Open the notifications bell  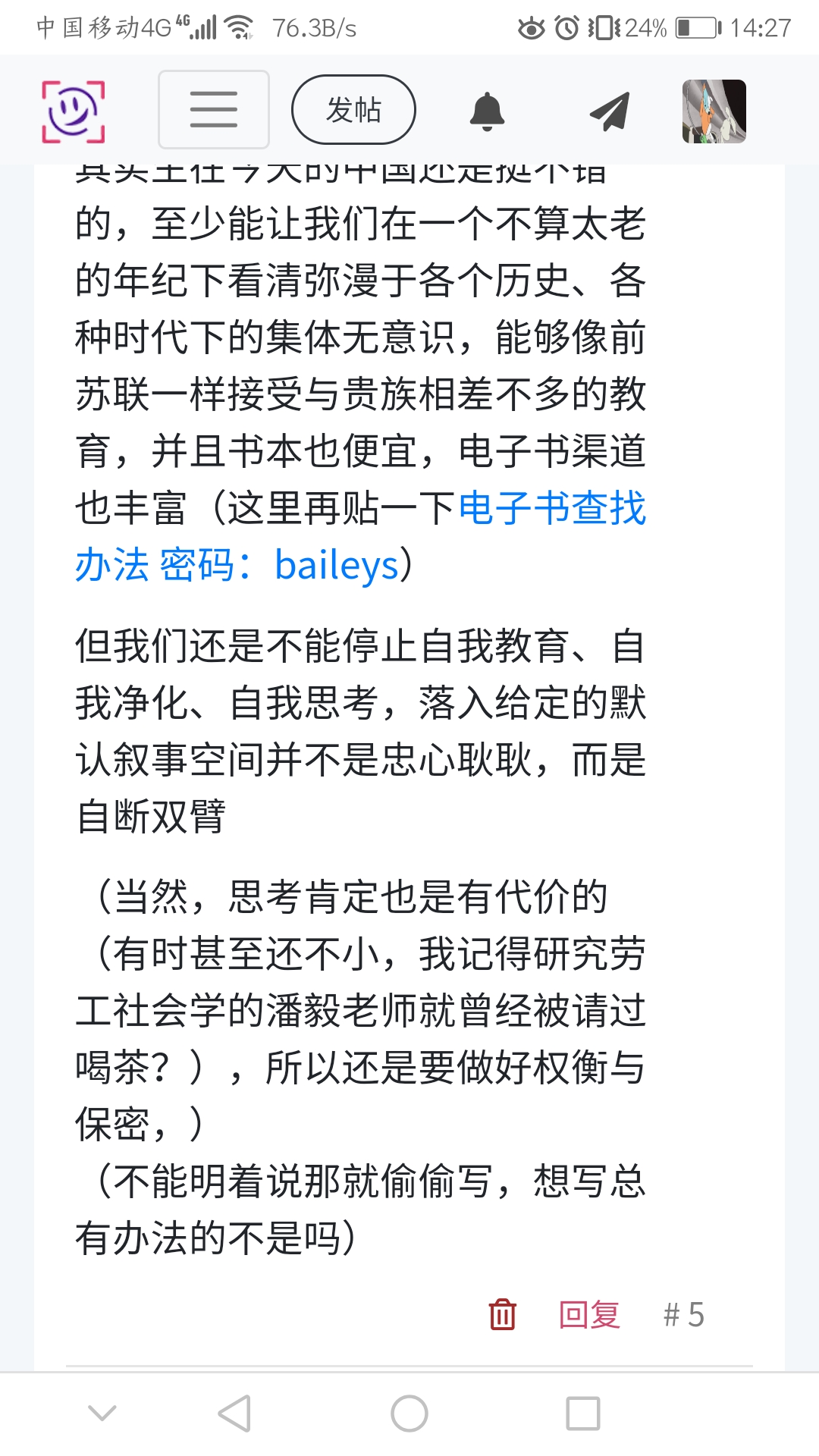(x=487, y=111)
